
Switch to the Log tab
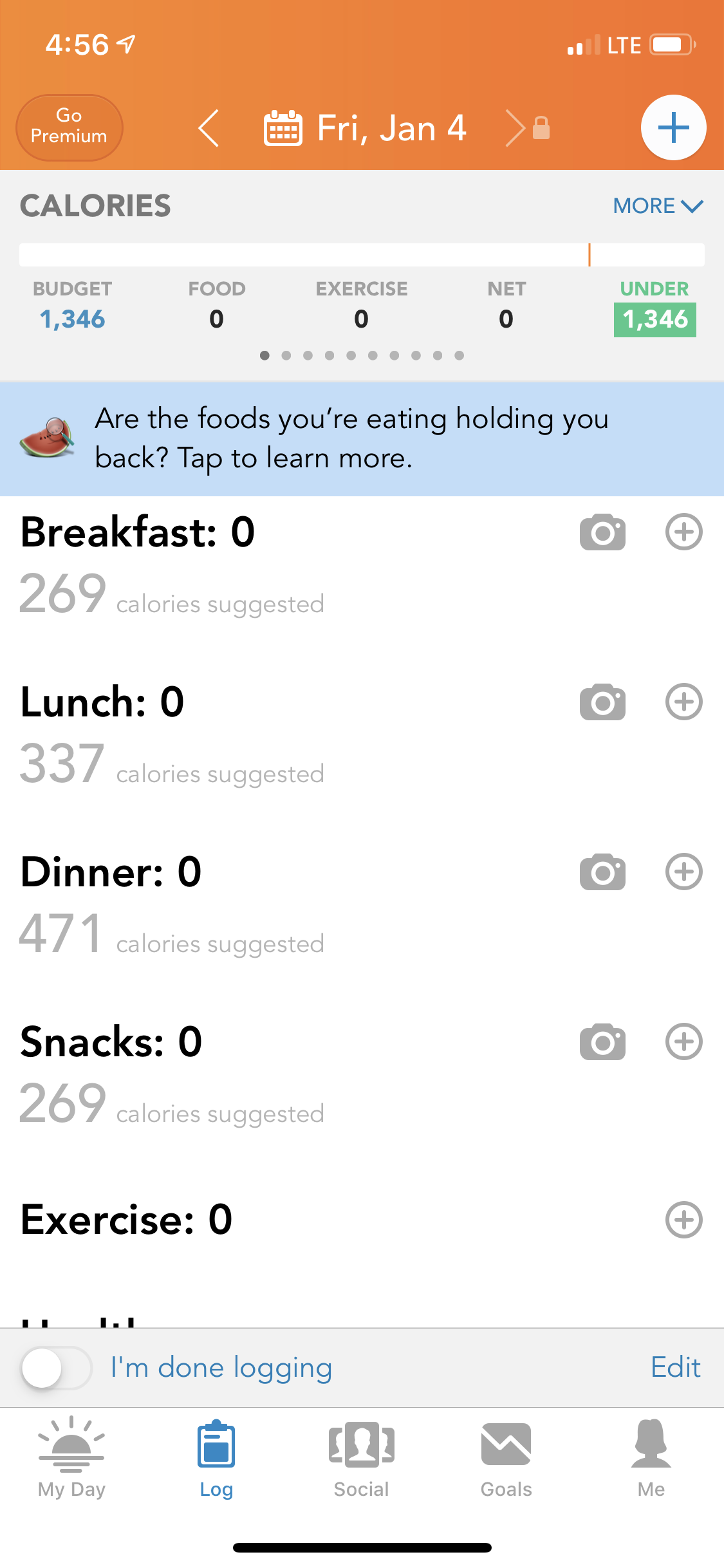pyautogui.click(x=216, y=1458)
